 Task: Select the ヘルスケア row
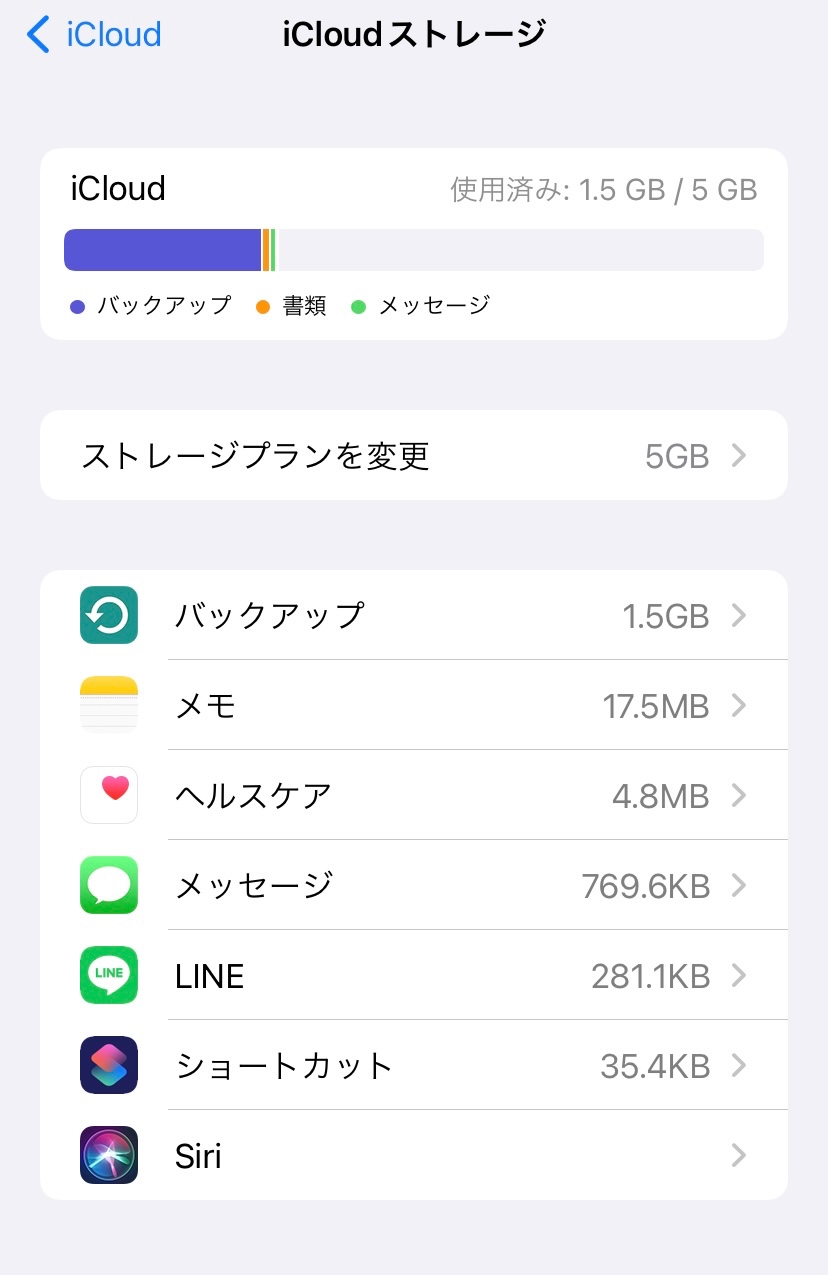[x=413, y=796]
